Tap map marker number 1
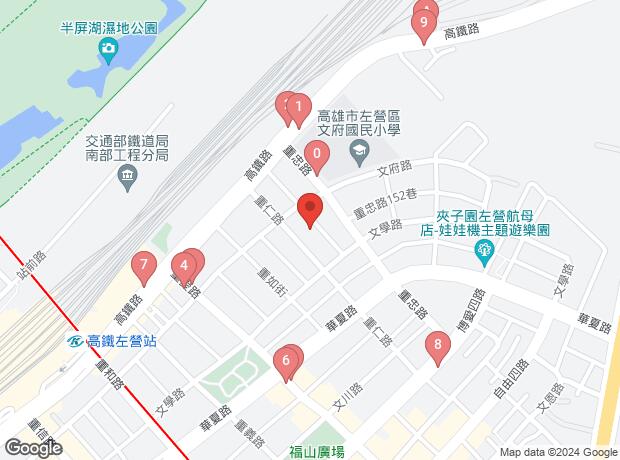Viewport: 620px width, 460px height. 297,105
